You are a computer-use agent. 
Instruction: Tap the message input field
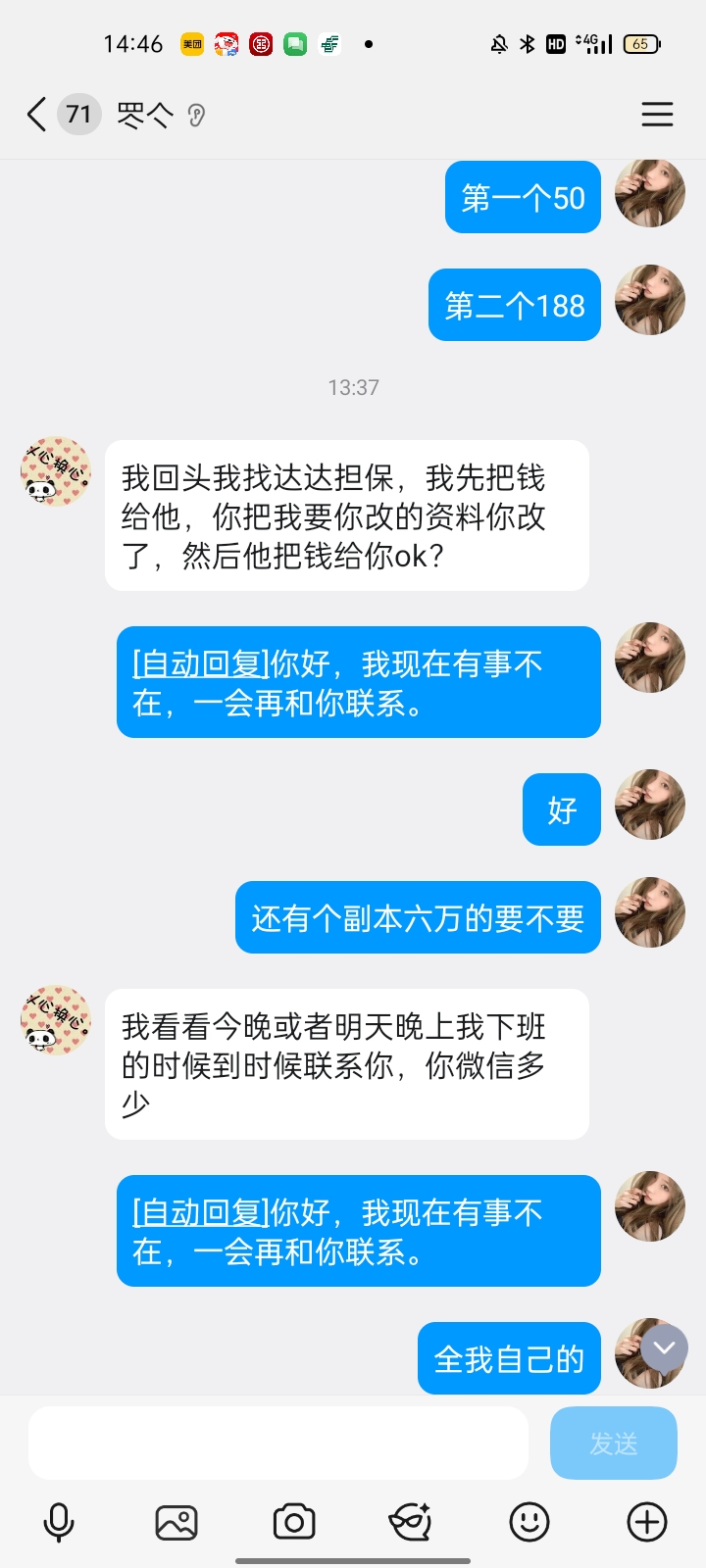click(x=278, y=1443)
